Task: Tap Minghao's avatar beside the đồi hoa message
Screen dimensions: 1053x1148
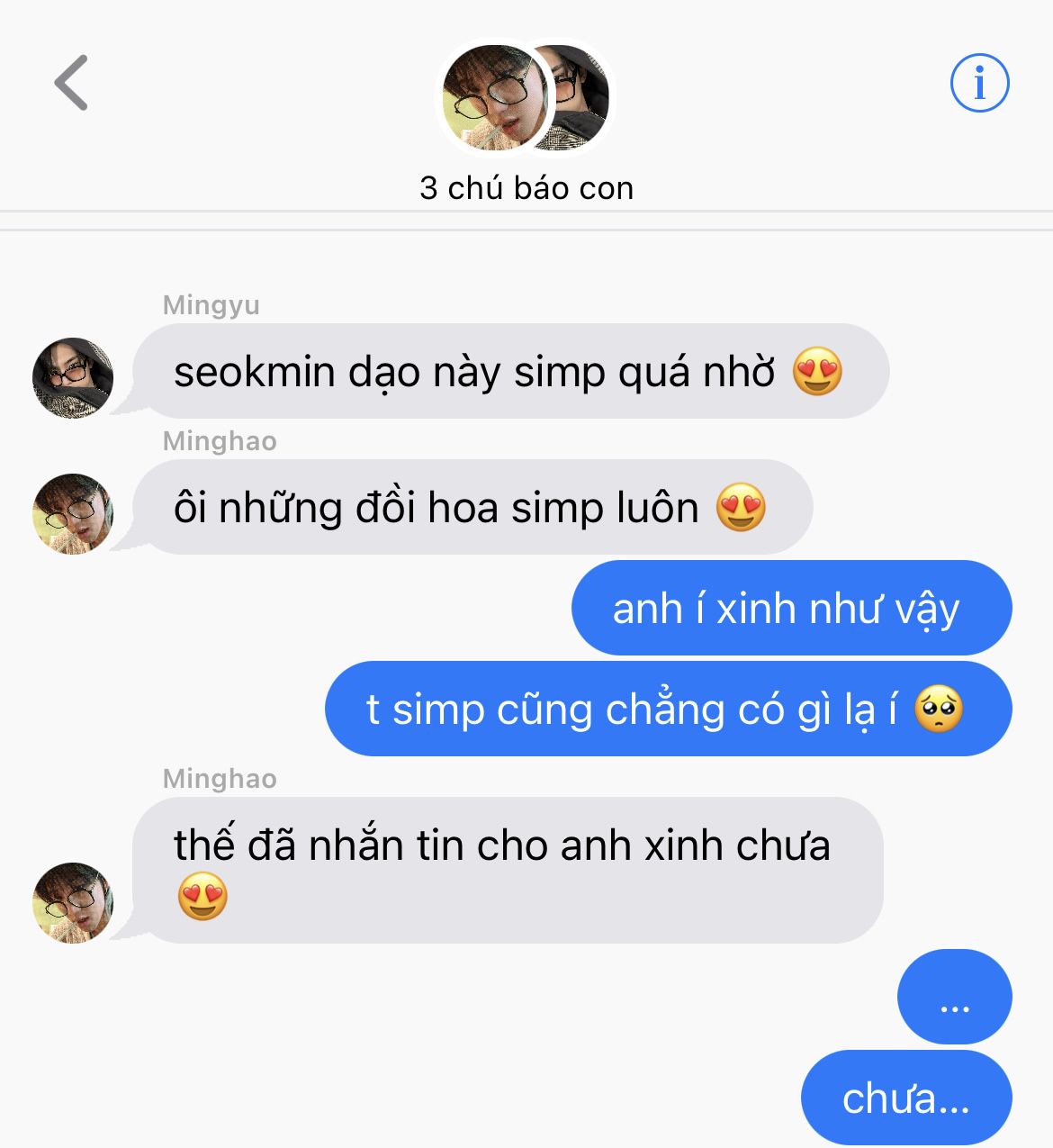Action: [73, 513]
